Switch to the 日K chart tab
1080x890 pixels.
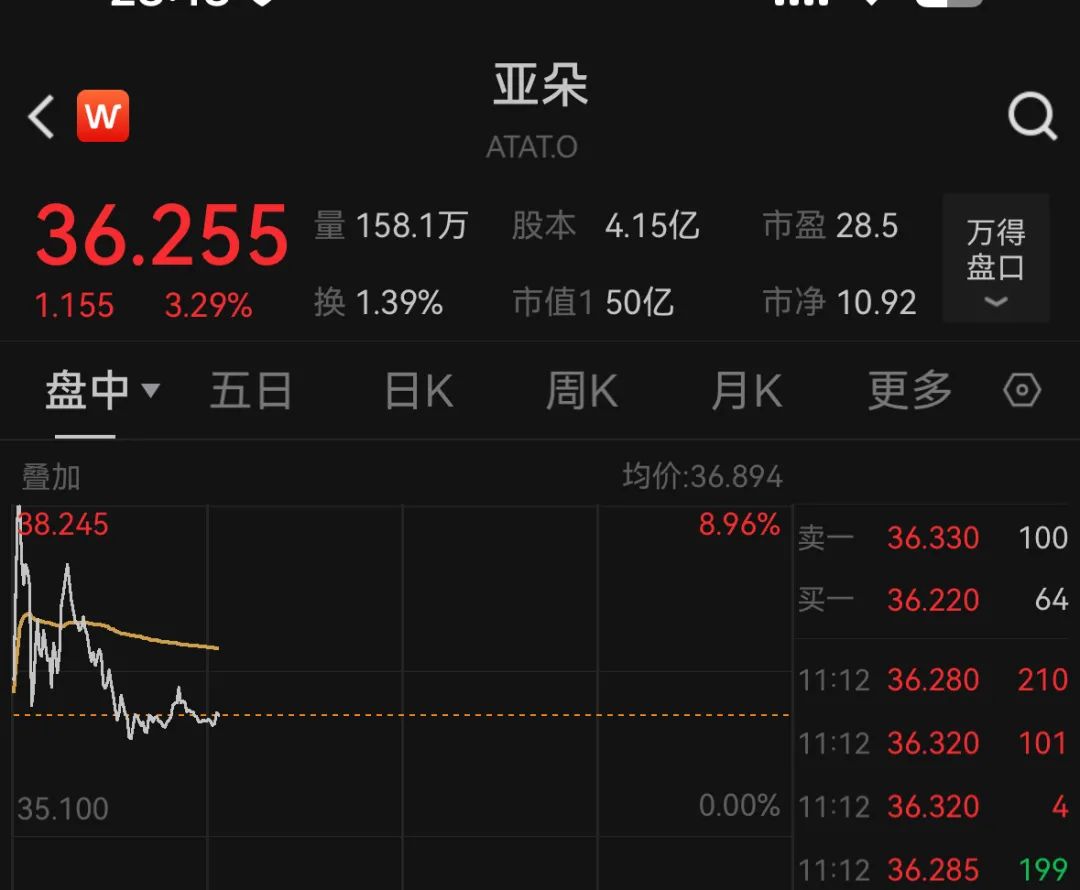pyautogui.click(x=419, y=391)
